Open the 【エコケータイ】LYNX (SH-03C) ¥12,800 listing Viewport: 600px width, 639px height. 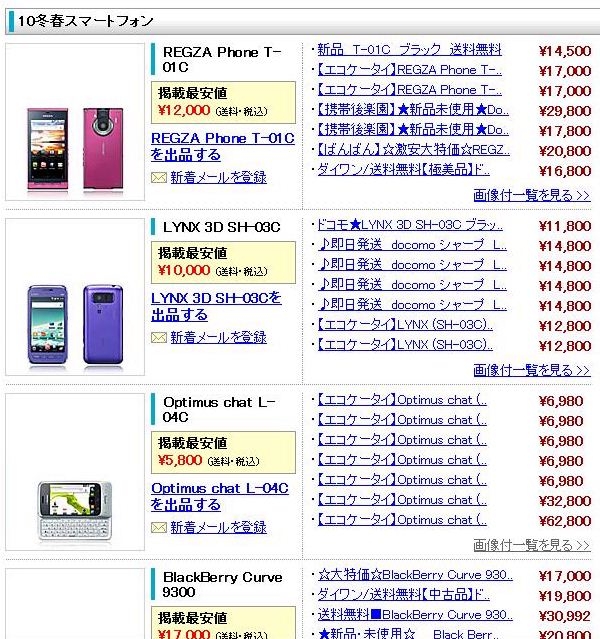click(404, 325)
